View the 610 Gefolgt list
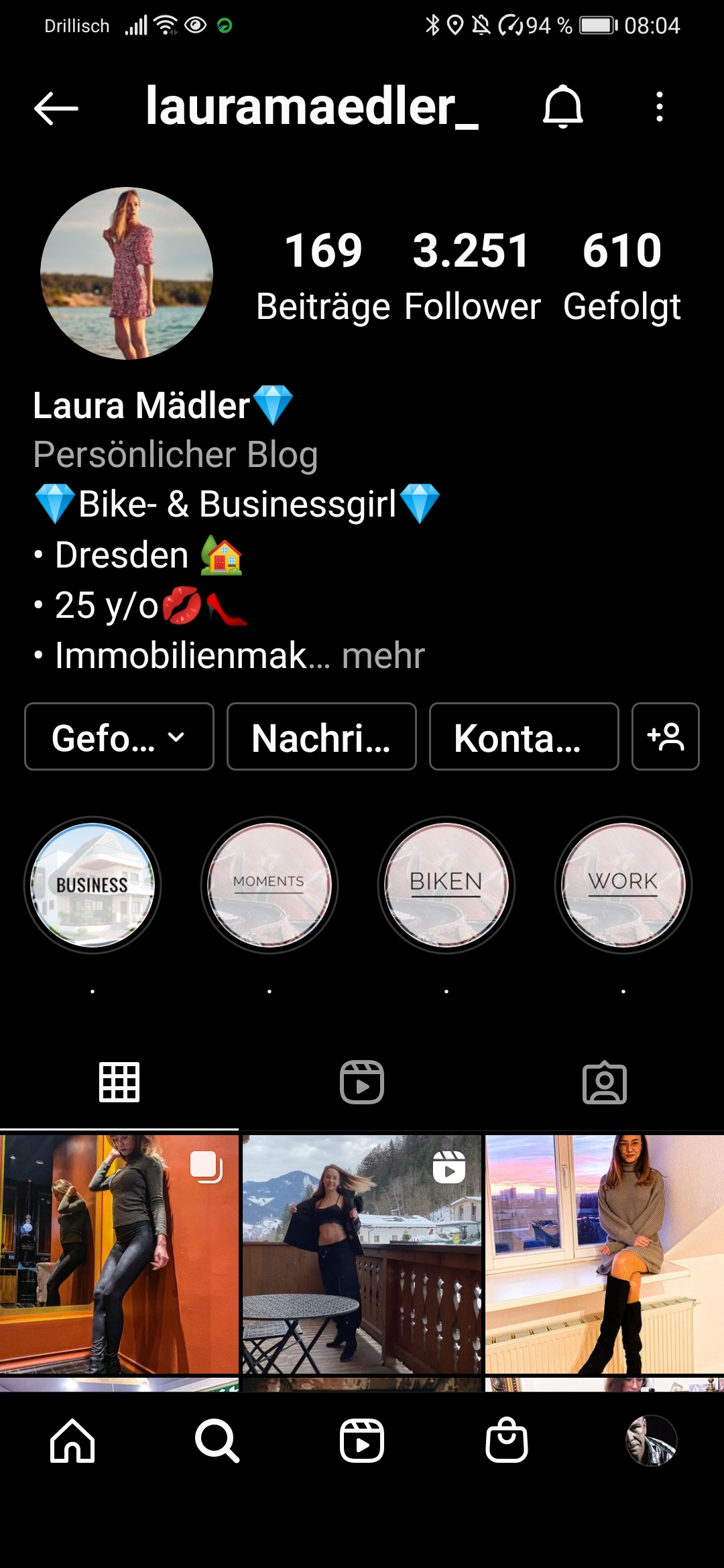Screen dimensions: 724x1568 pyautogui.click(x=621, y=276)
